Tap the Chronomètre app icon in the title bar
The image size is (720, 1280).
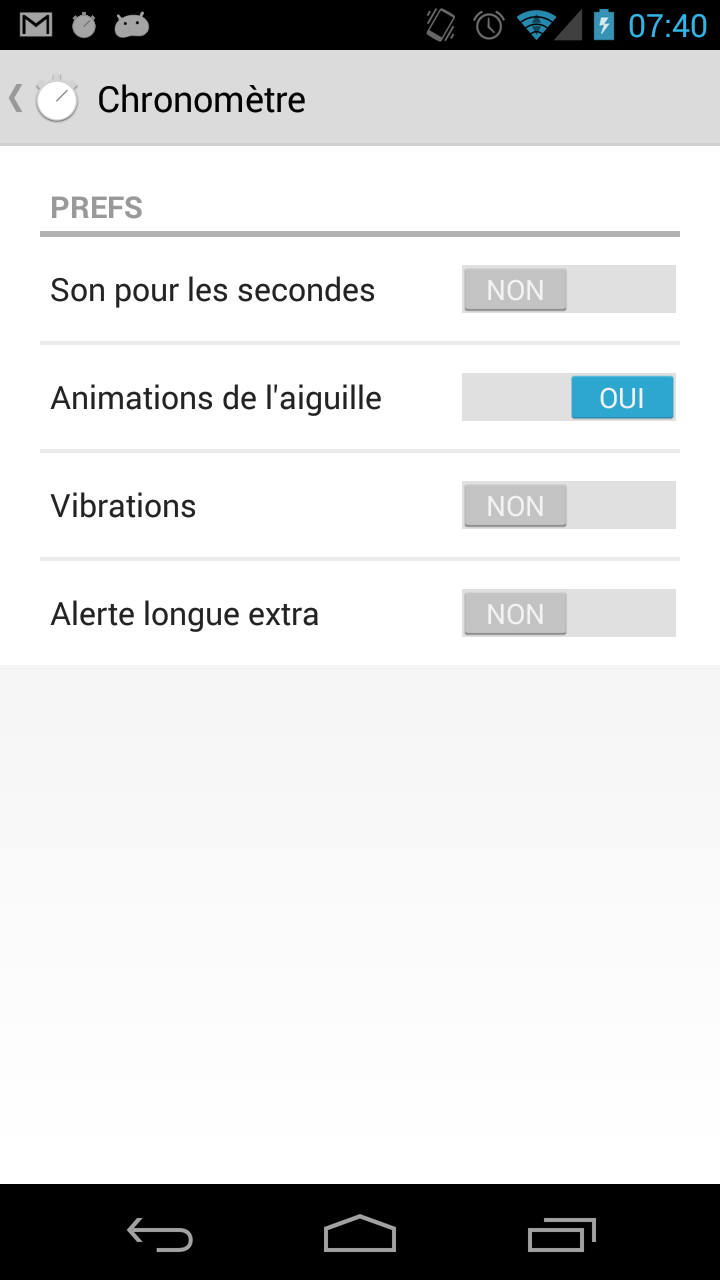click(x=58, y=98)
